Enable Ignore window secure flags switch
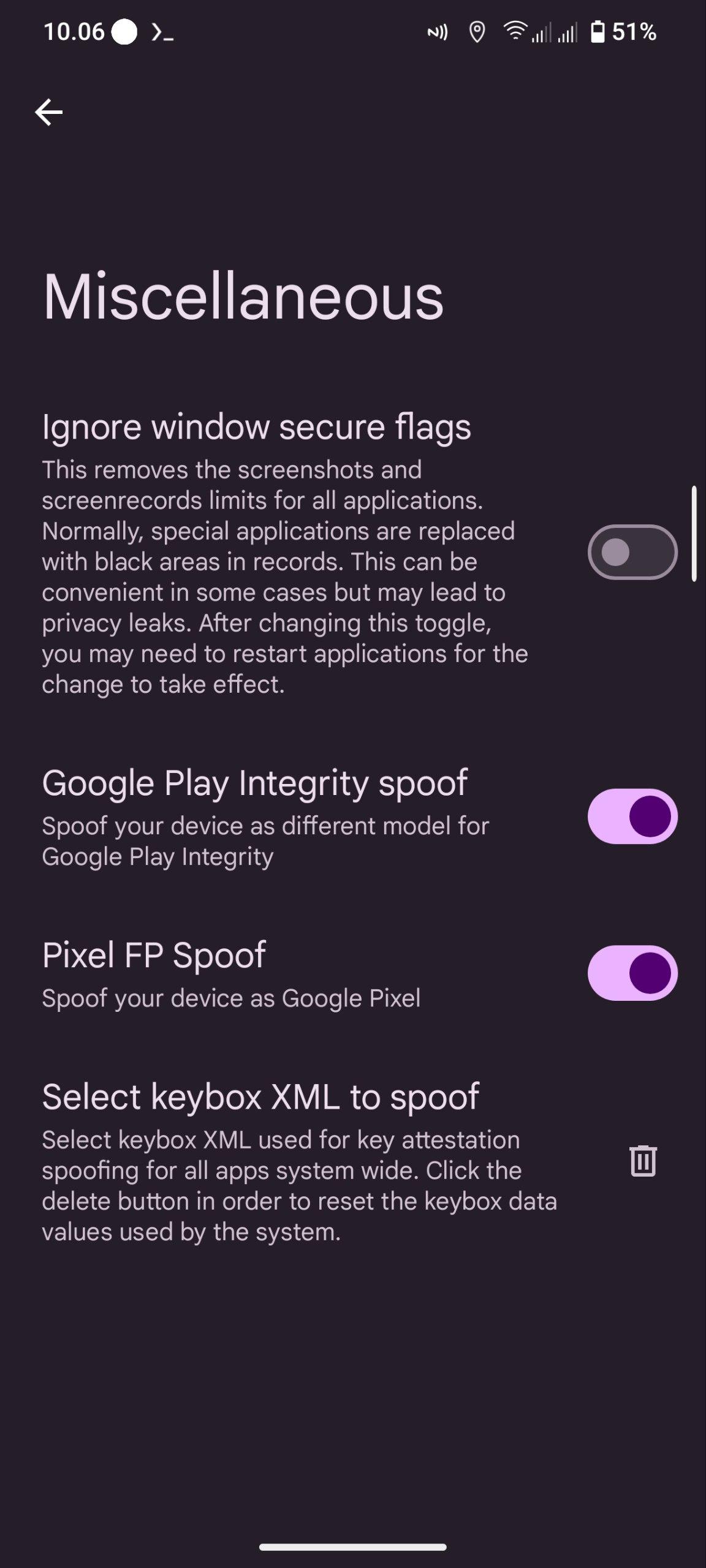This screenshot has width=706, height=1568. pyautogui.click(x=632, y=552)
